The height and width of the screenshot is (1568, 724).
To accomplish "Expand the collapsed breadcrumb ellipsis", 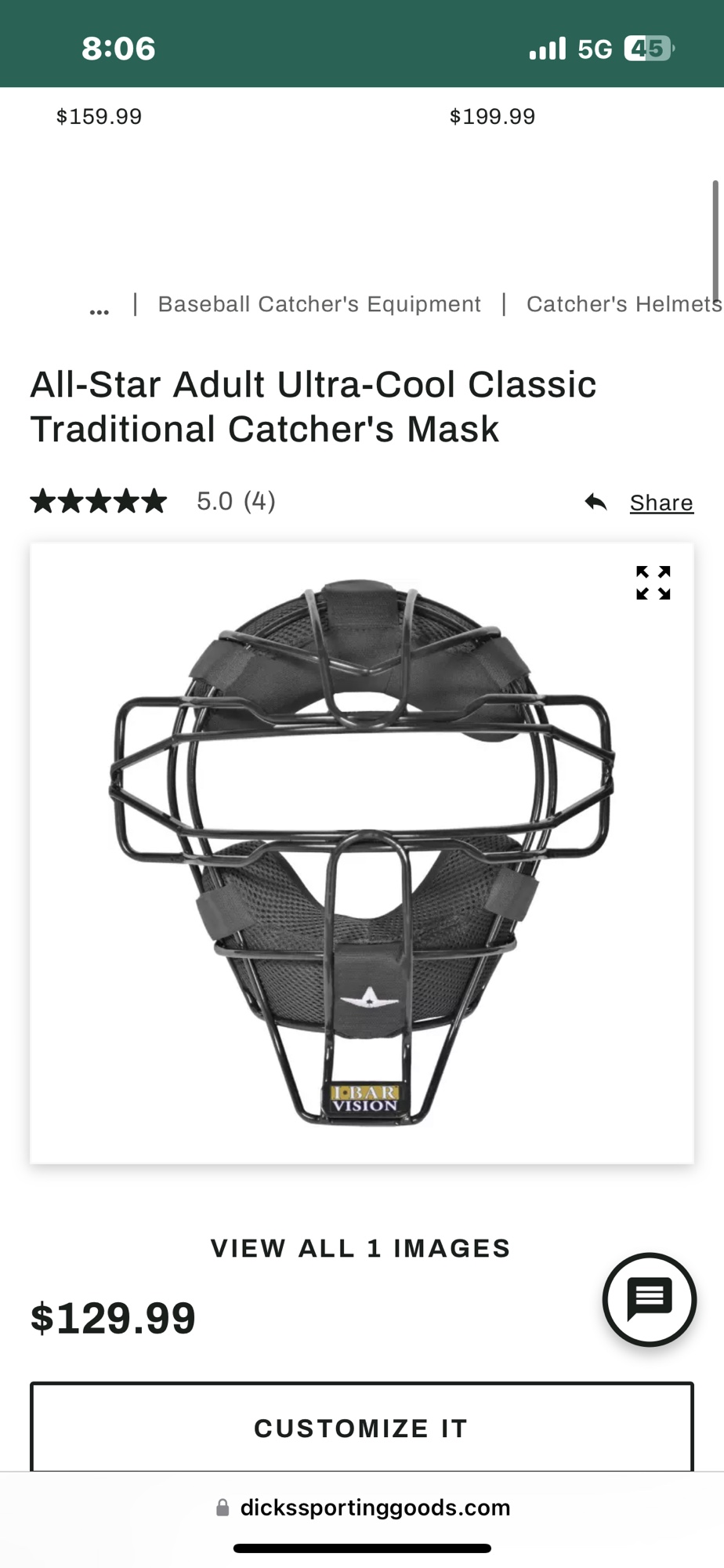I will click(x=99, y=307).
